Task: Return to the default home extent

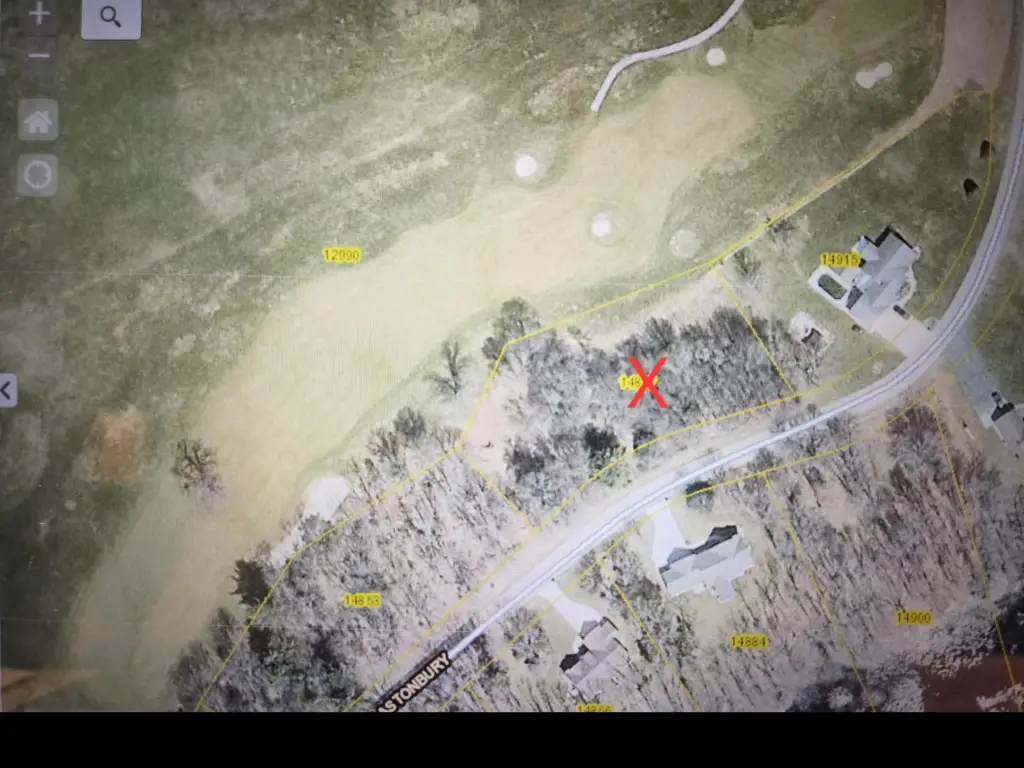Action: coord(38,121)
